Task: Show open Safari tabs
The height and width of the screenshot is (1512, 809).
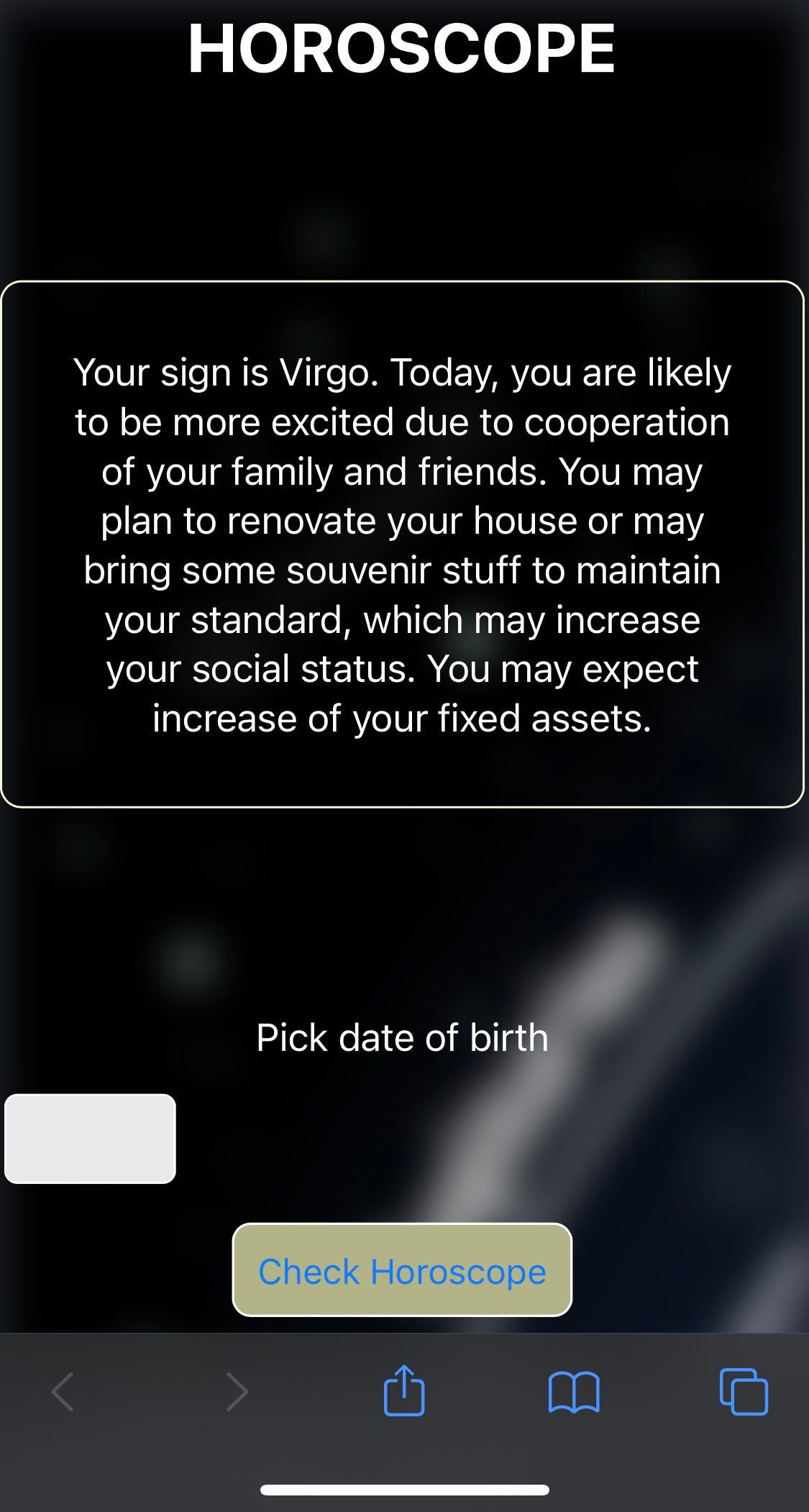Action: (744, 1392)
